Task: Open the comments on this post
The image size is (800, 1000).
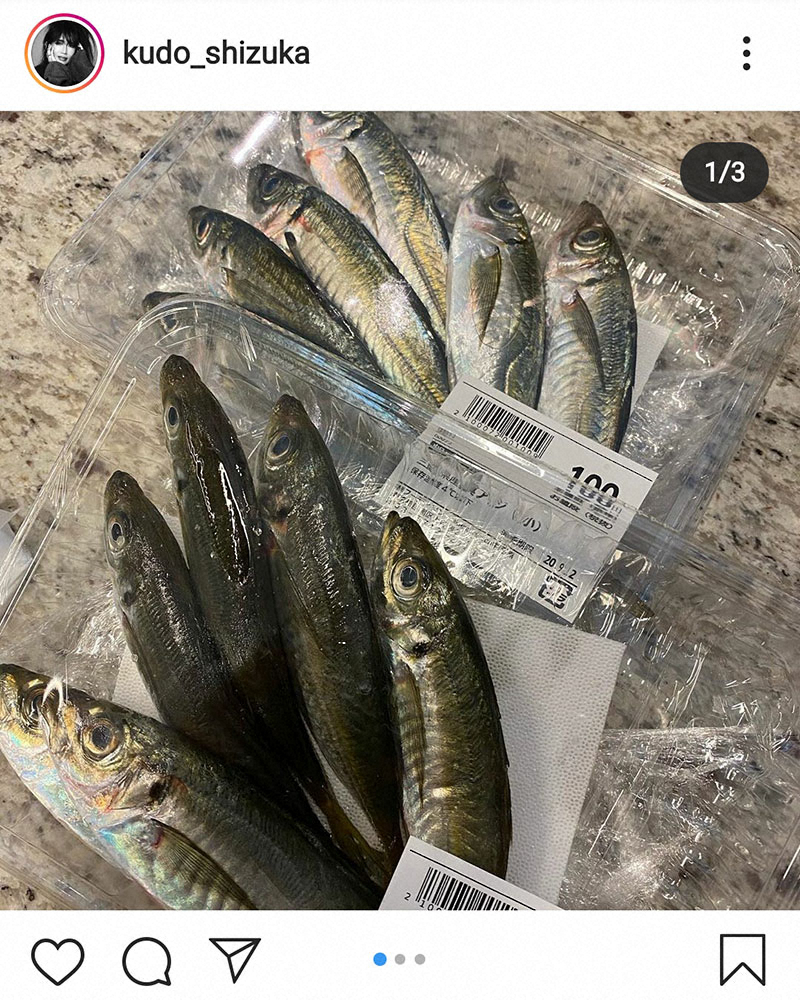Action: coord(147,960)
